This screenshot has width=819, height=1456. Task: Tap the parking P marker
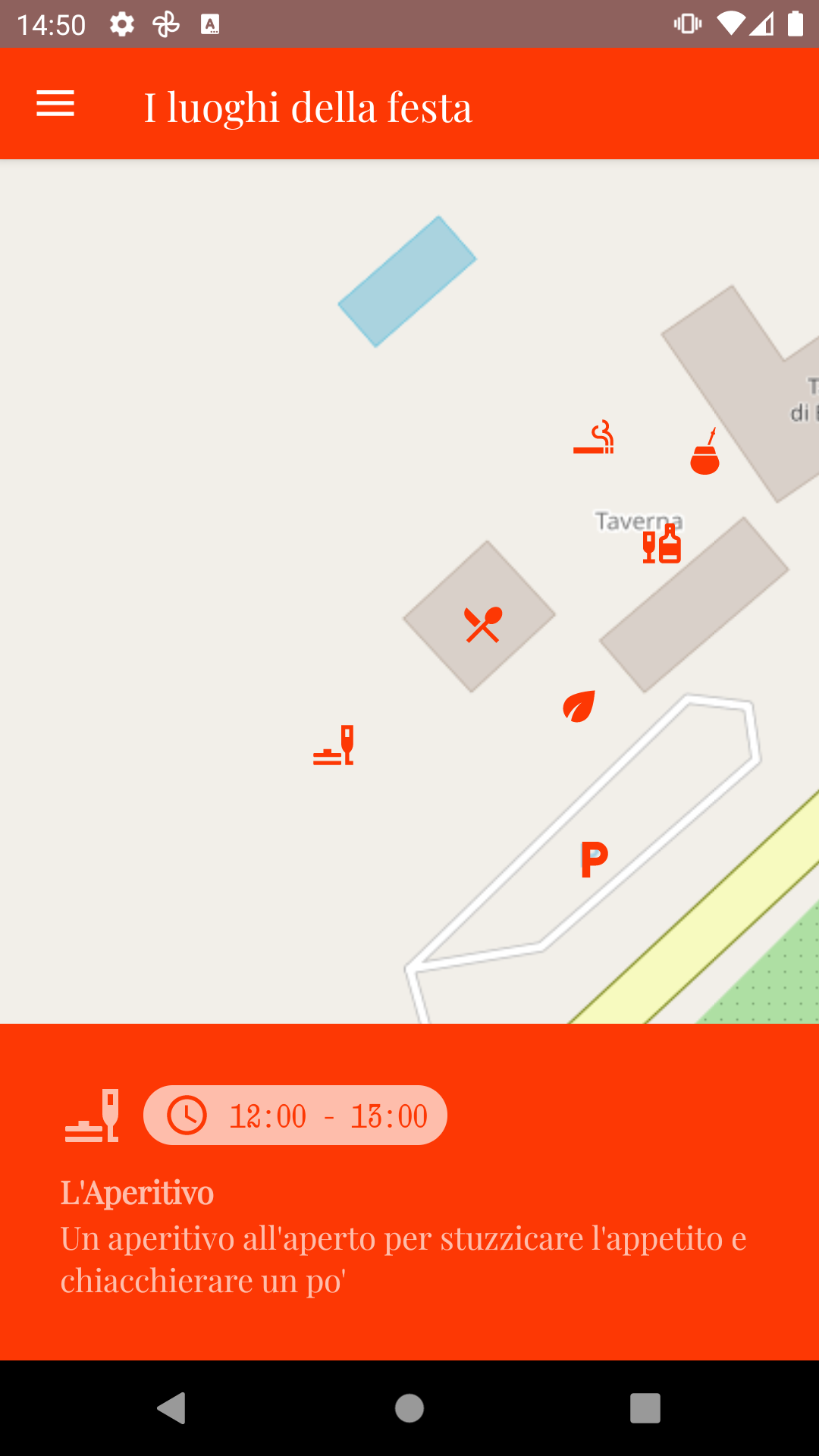coord(594,859)
